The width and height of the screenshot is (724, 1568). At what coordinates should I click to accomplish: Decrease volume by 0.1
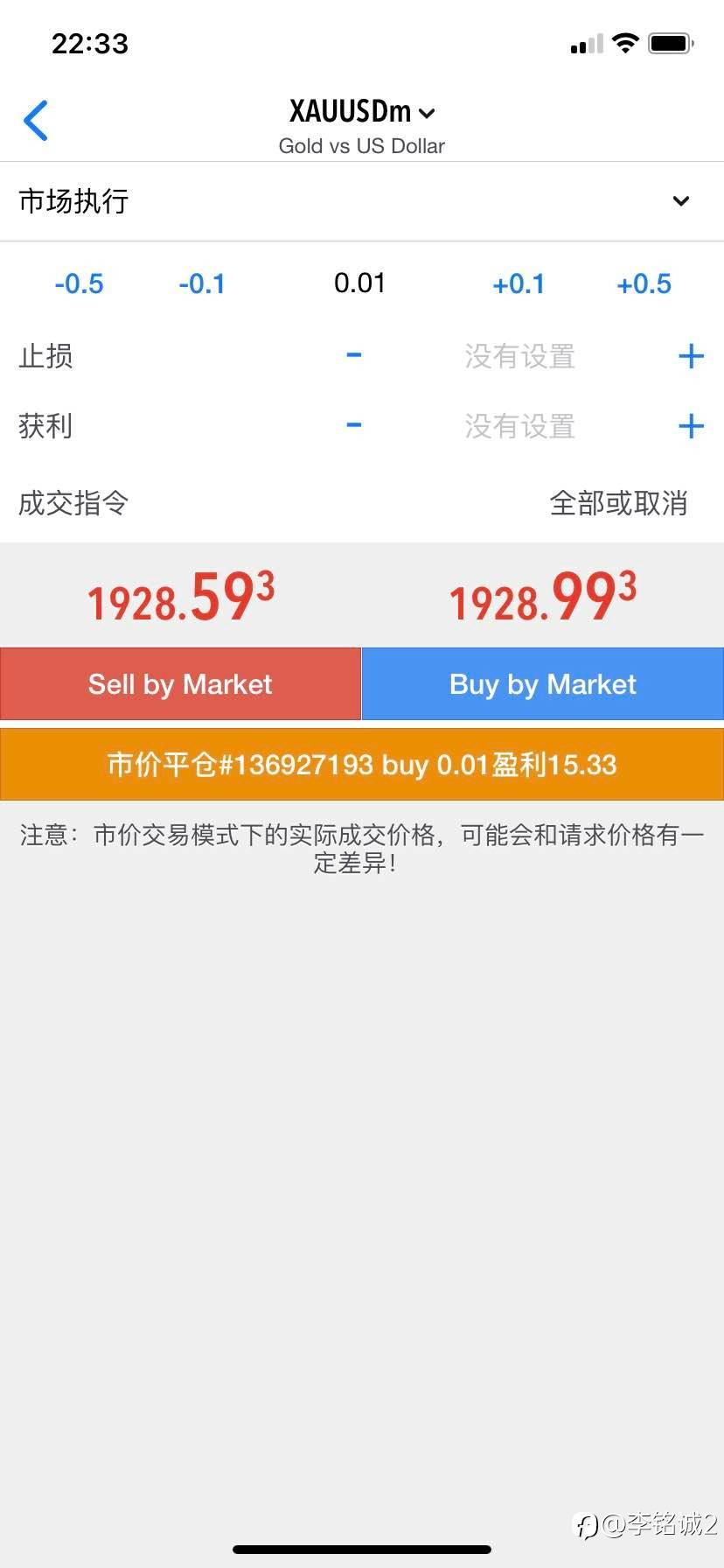click(202, 283)
